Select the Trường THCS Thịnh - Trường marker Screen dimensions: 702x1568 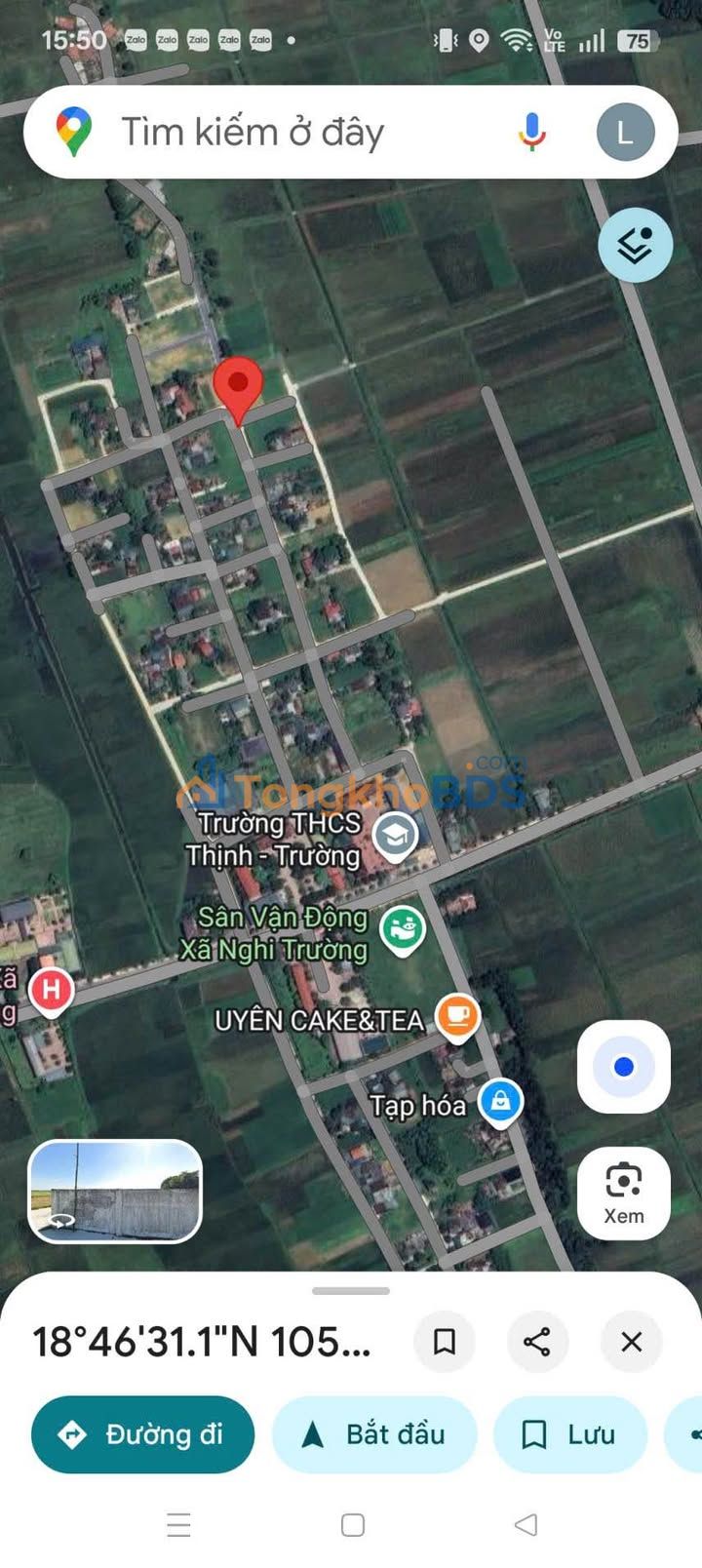(x=396, y=835)
